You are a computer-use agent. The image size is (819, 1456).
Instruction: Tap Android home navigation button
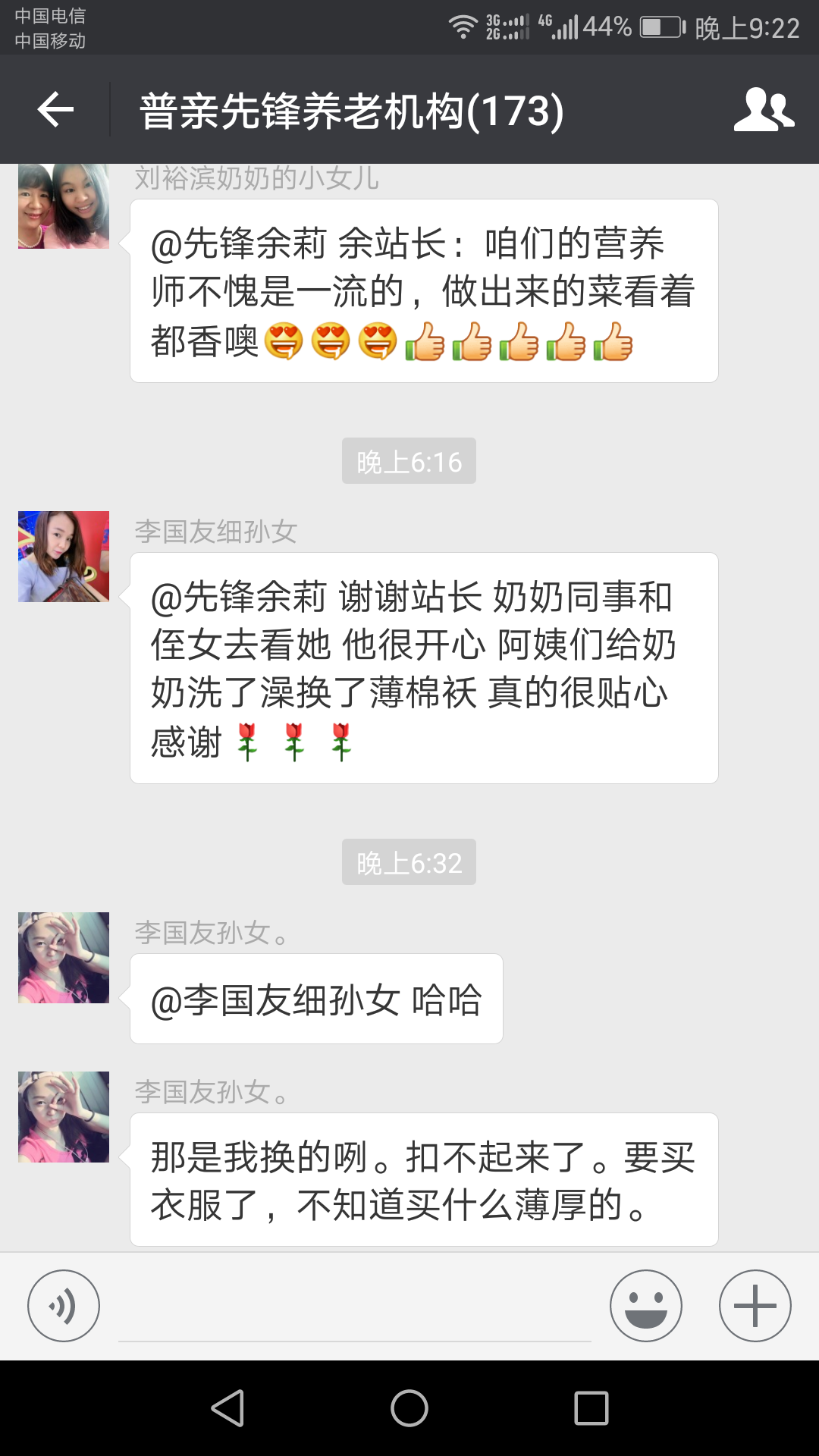409,1408
